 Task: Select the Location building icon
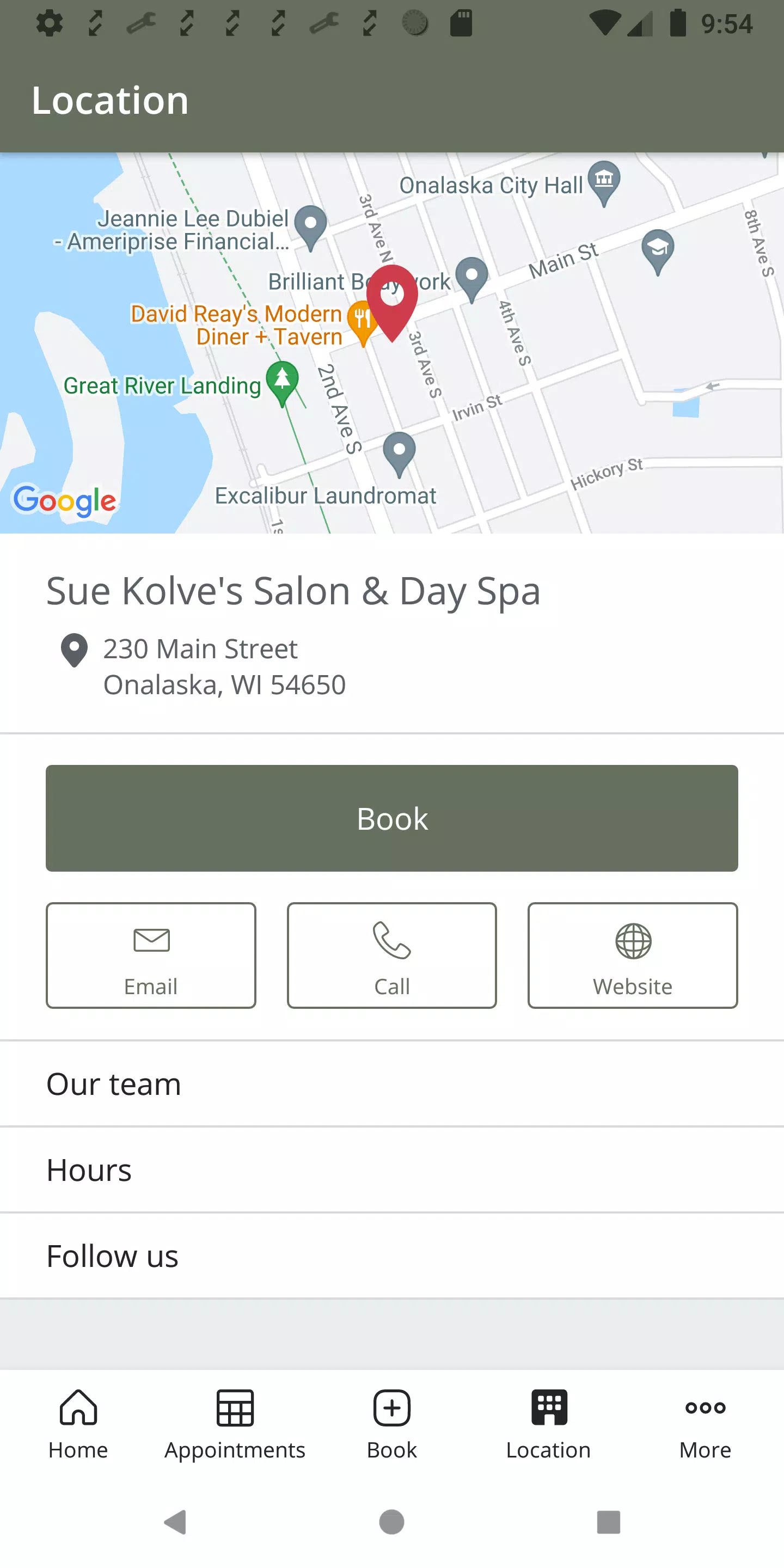(548, 1408)
